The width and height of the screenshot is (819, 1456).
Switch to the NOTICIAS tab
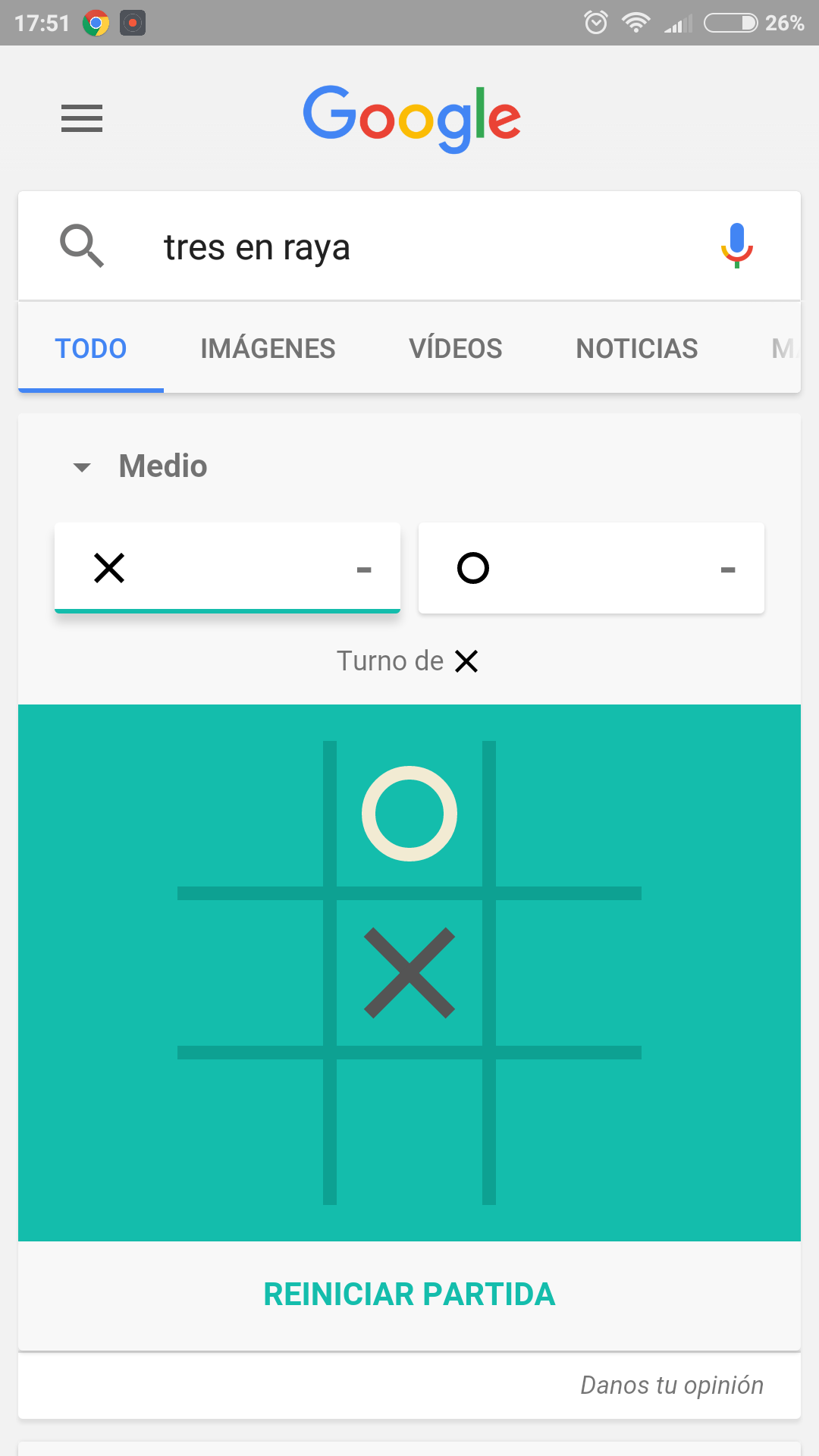click(x=637, y=348)
